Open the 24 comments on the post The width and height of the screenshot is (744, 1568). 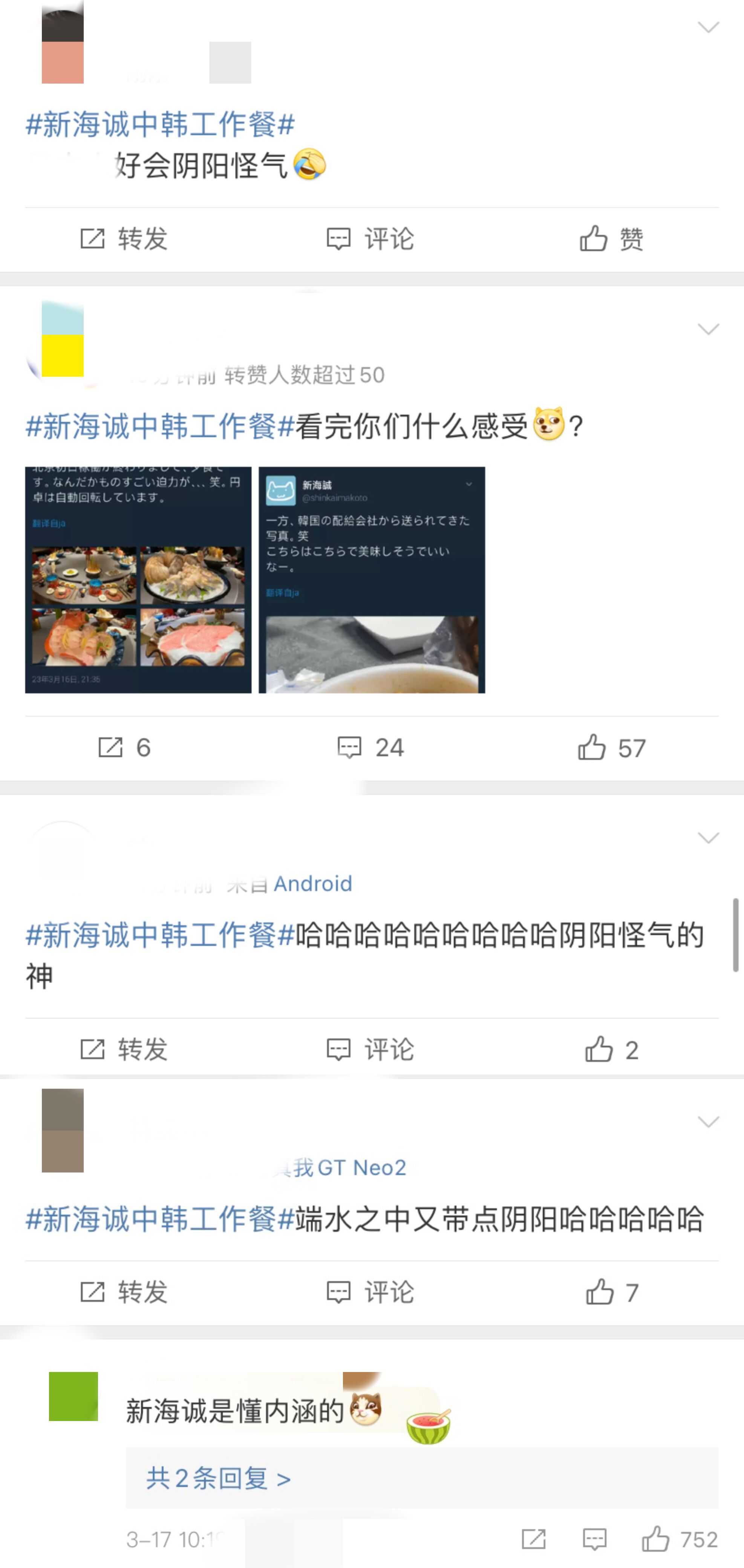click(x=370, y=747)
